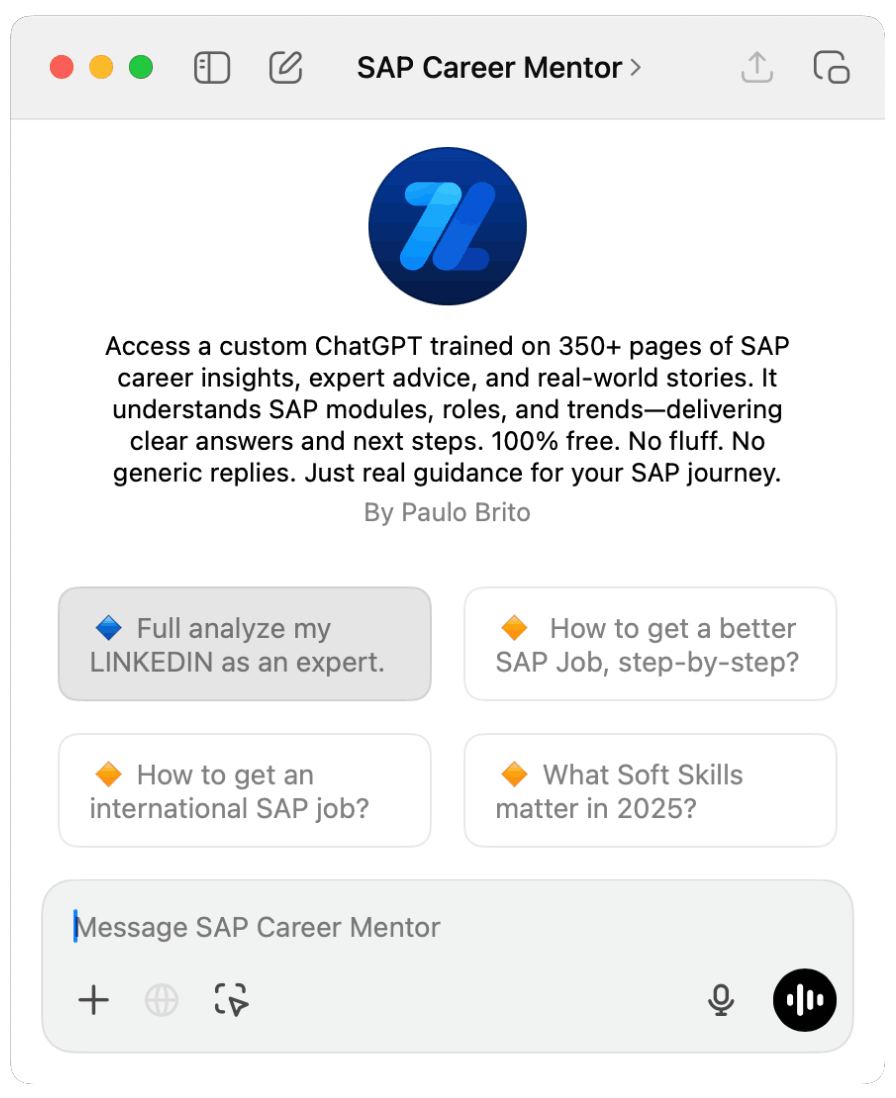Screen dimensions: 896x1098
Task: Toggle the sidebar panel
Action: pyautogui.click(x=212, y=68)
